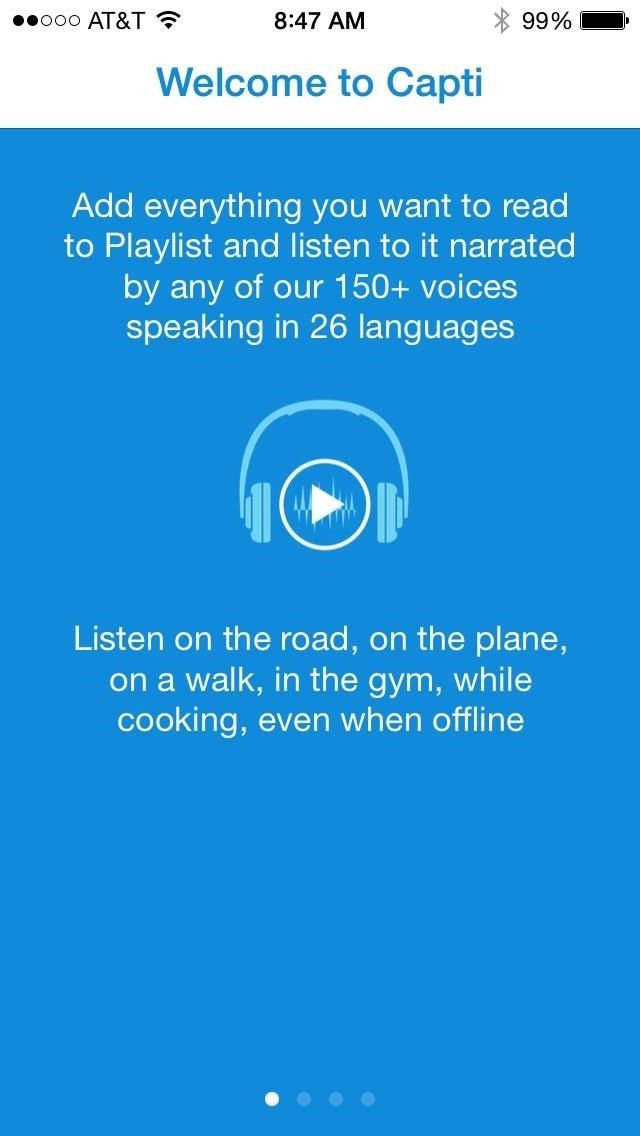Select the third page indicator dot
640x1136 pixels.
pyautogui.click(x=336, y=1099)
